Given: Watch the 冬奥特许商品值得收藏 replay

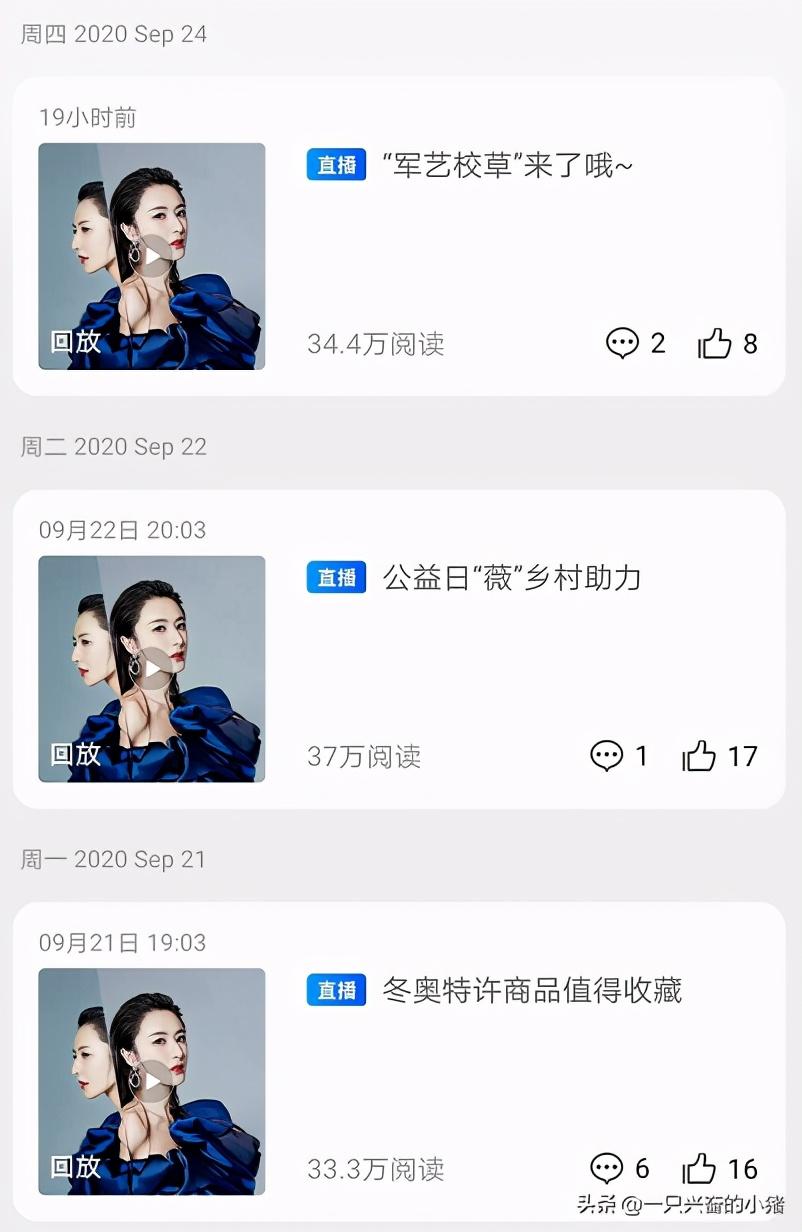Looking at the screenshot, I should 152,1081.
